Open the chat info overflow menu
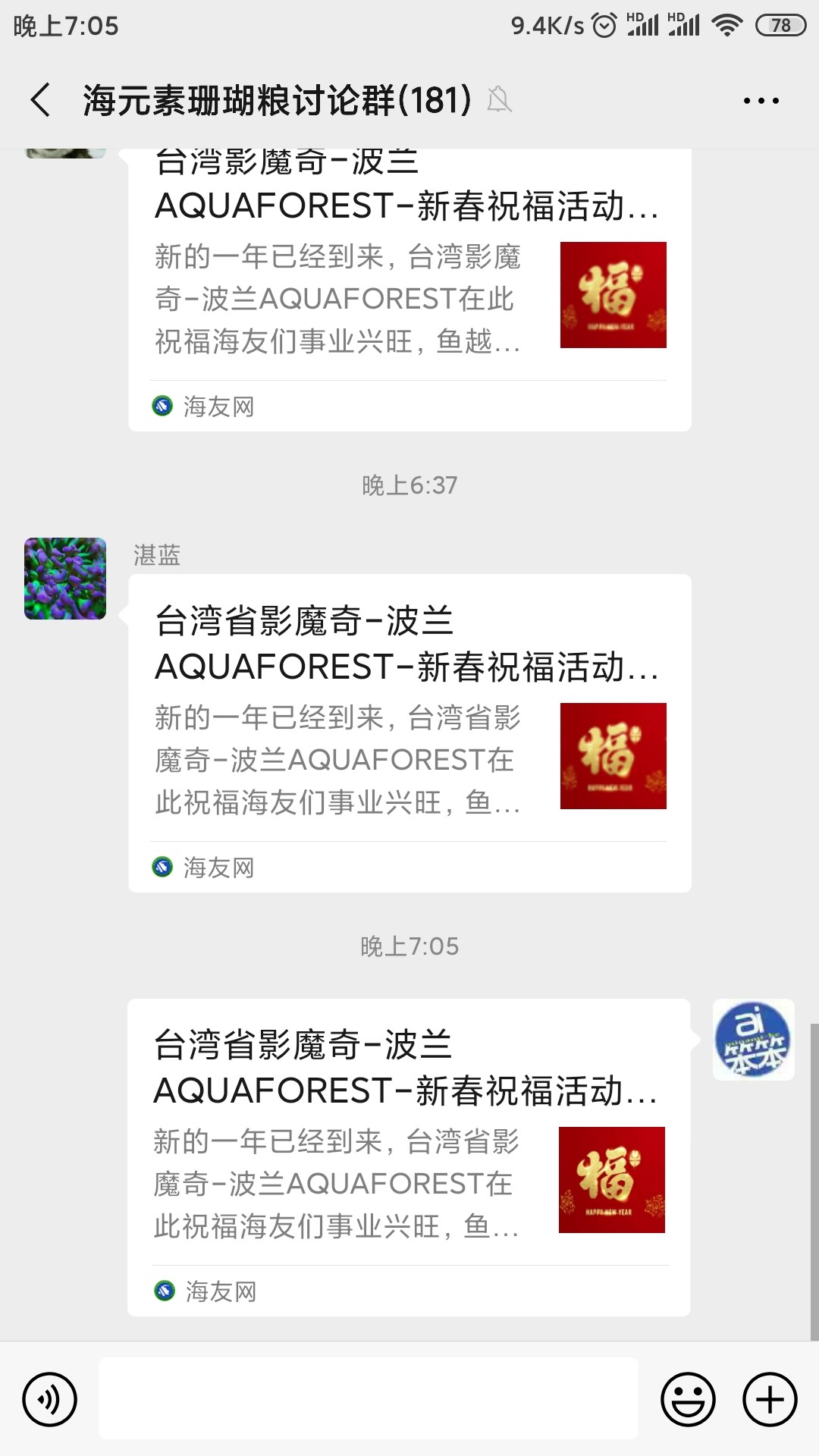Viewport: 819px width, 1456px height. coord(761,100)
